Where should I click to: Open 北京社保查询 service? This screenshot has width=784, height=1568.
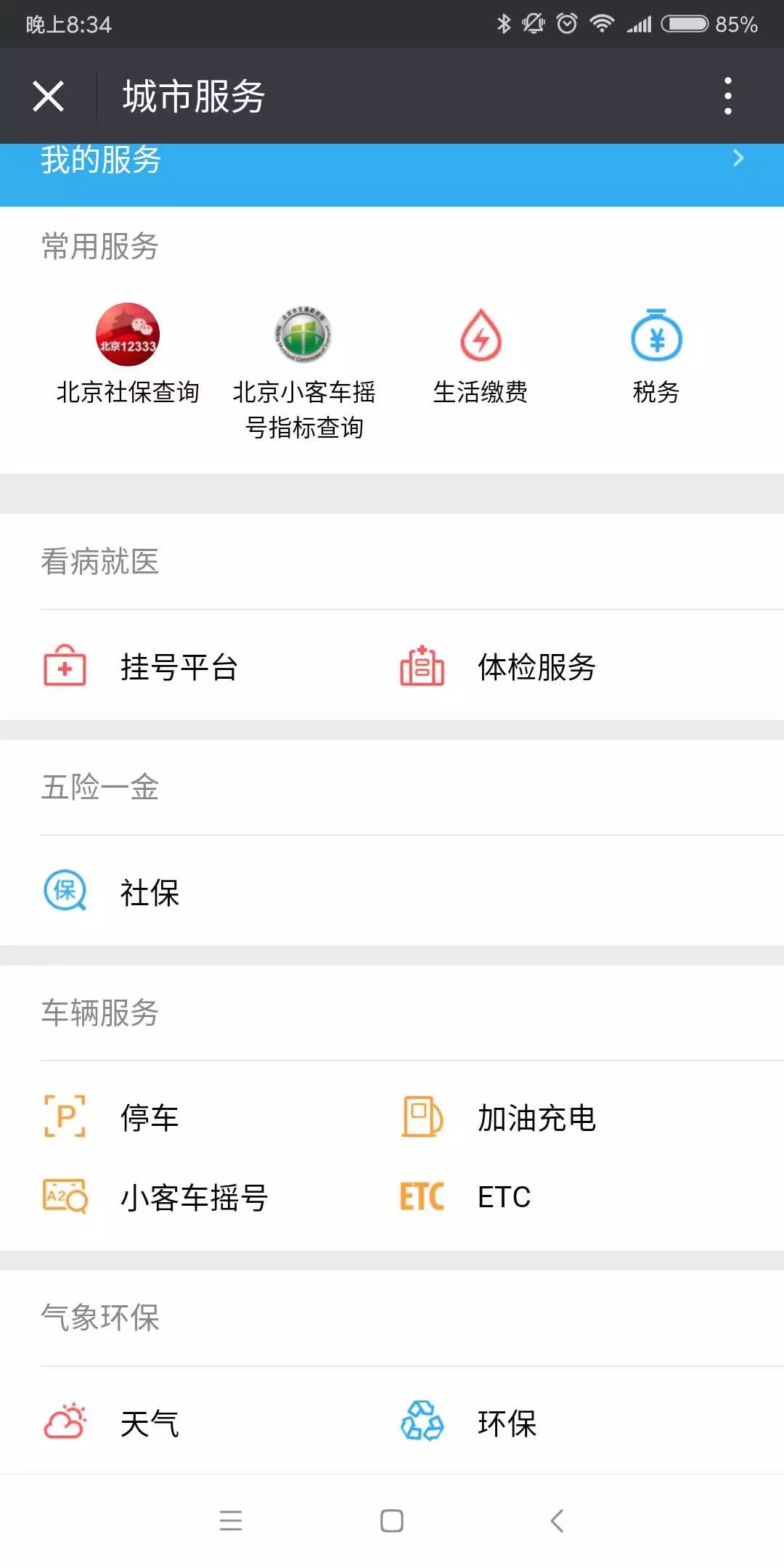(x=128, y=354)
